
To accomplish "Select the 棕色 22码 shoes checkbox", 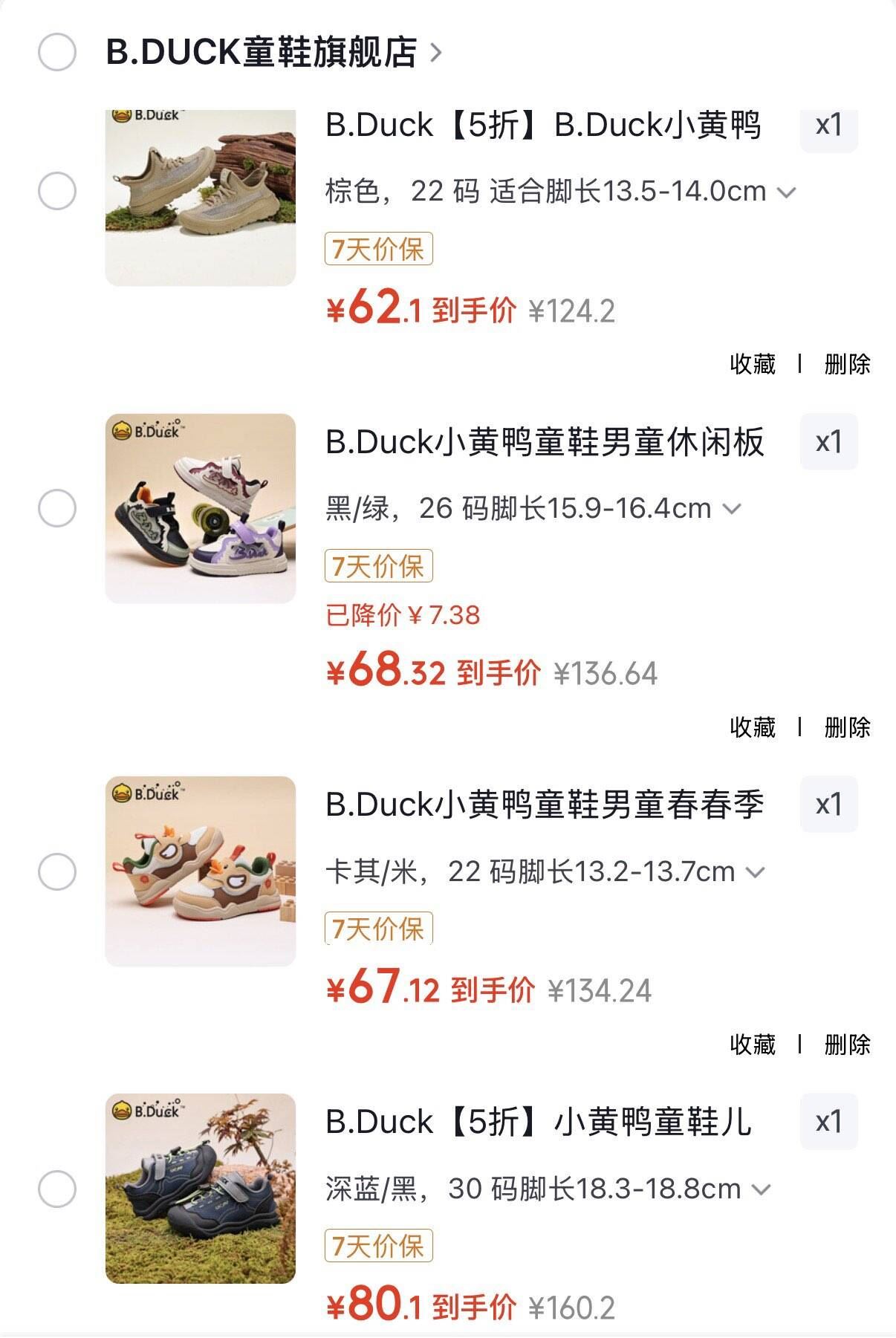I will click(57, 191).
